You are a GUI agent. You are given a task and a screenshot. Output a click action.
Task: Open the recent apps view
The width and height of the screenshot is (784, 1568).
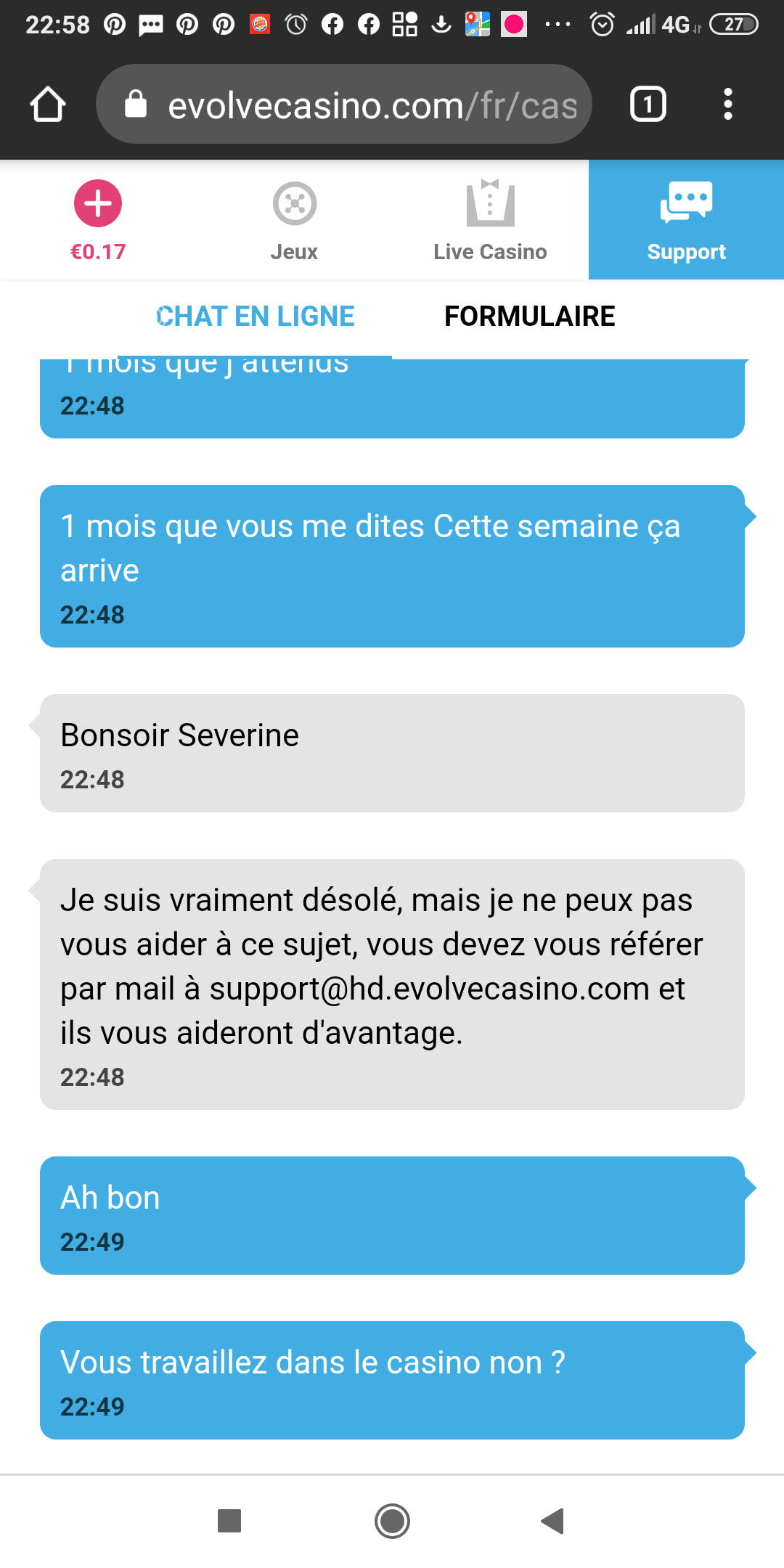(x=229, y=1521)
